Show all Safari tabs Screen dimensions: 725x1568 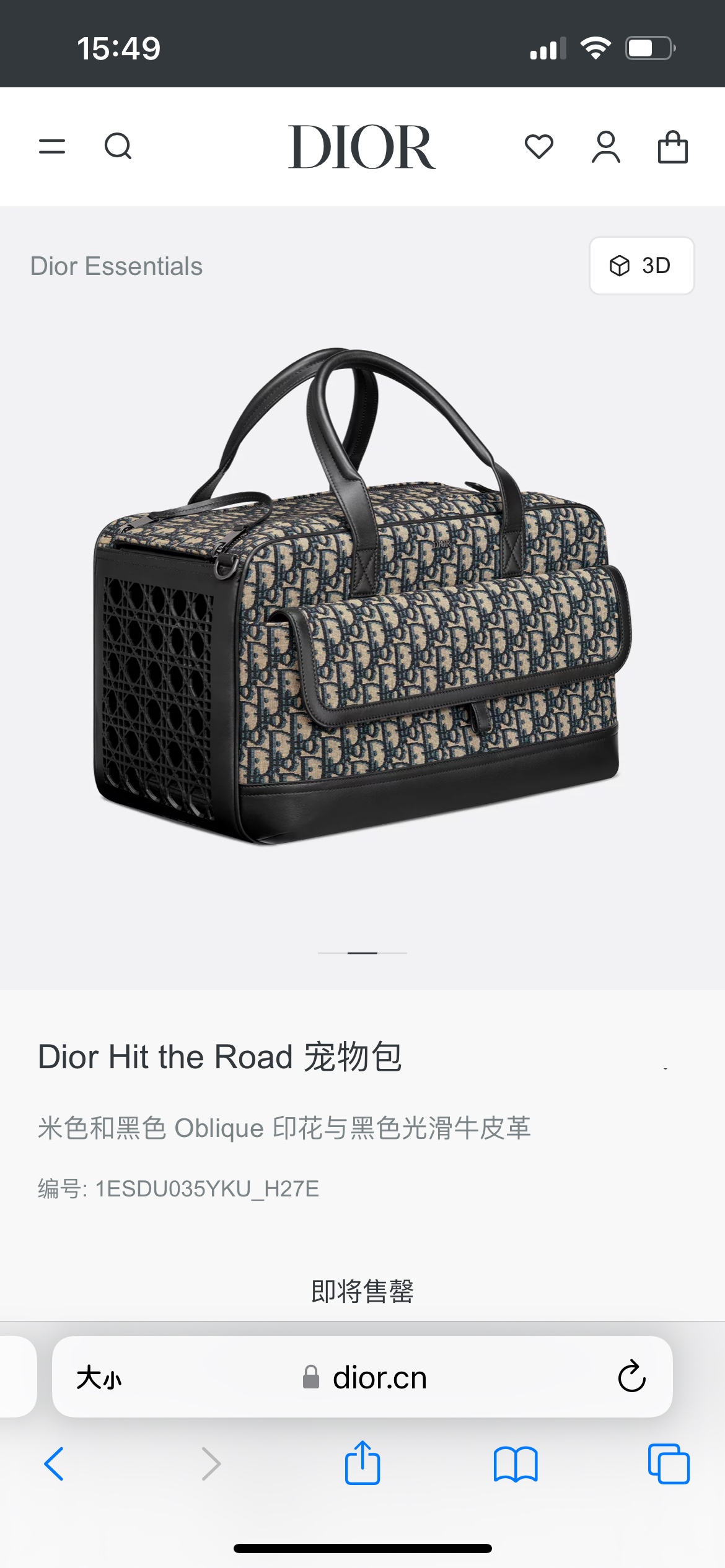669,1464
